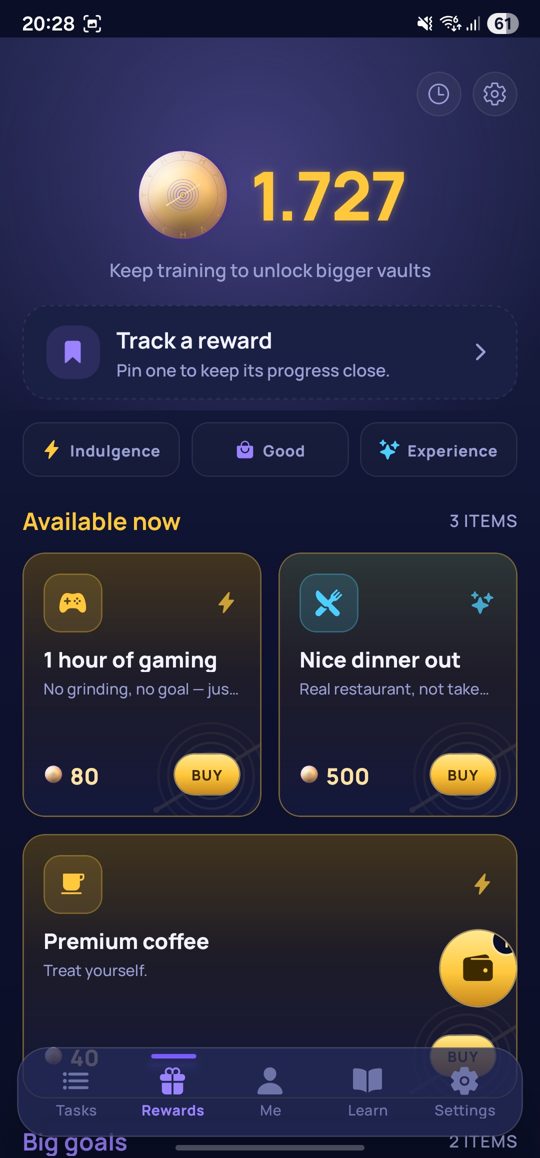540x1158 pixels.
Task: Open the 1 hour of gaming card
Action: click(x=142, y=685)
